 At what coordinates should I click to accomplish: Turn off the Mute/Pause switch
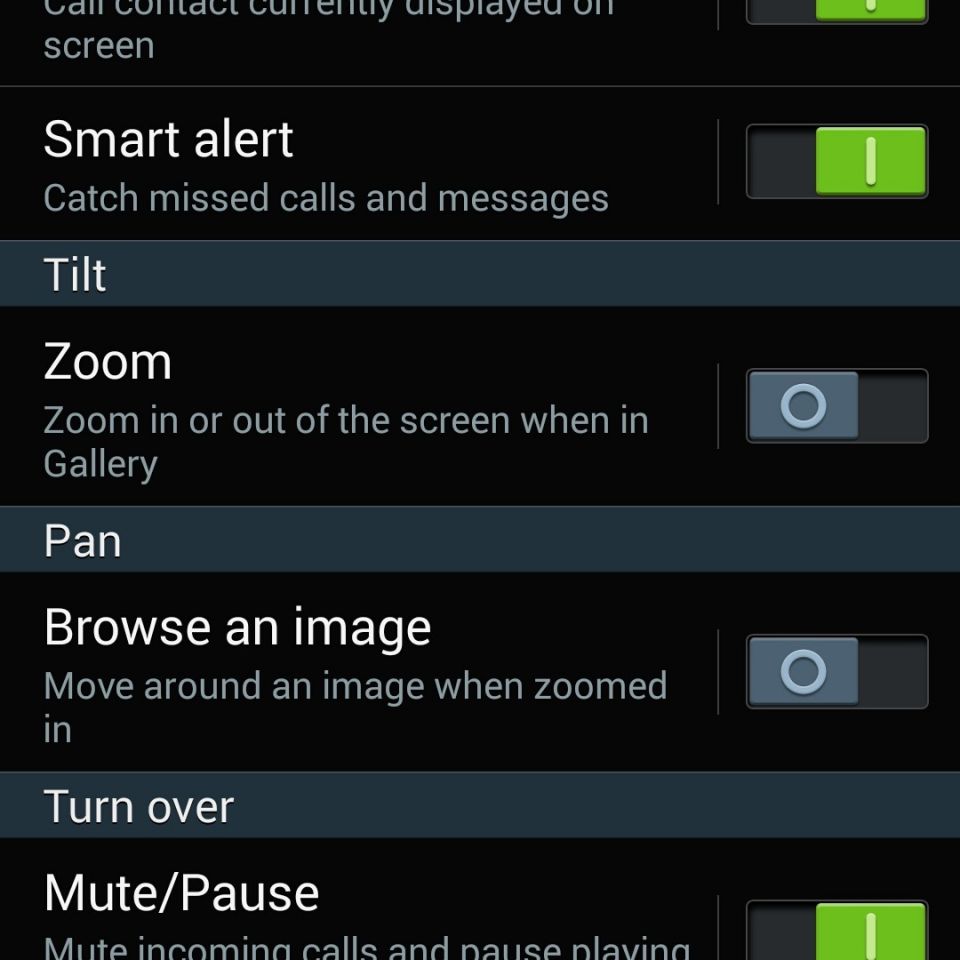tap(837, 930)
